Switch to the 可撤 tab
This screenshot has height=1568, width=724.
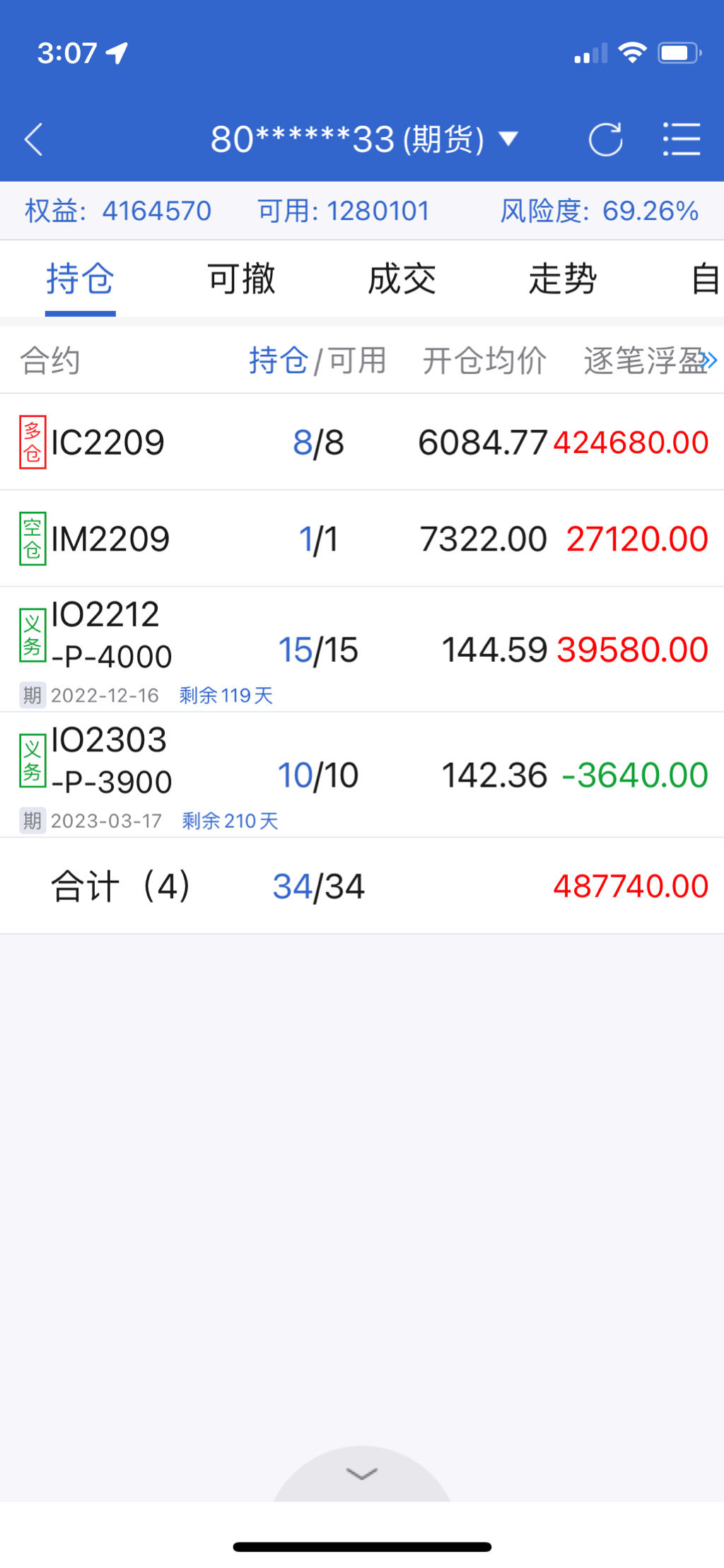coord(241,279)
